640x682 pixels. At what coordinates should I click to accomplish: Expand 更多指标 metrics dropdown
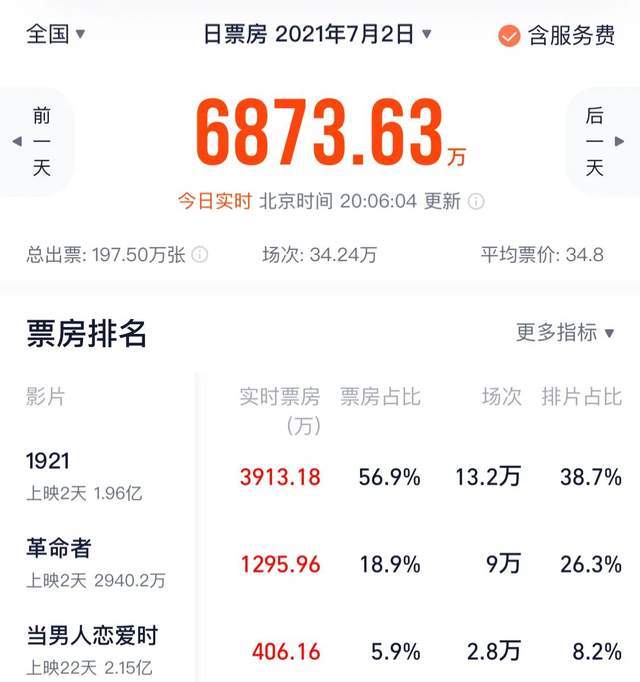point(565,333)
